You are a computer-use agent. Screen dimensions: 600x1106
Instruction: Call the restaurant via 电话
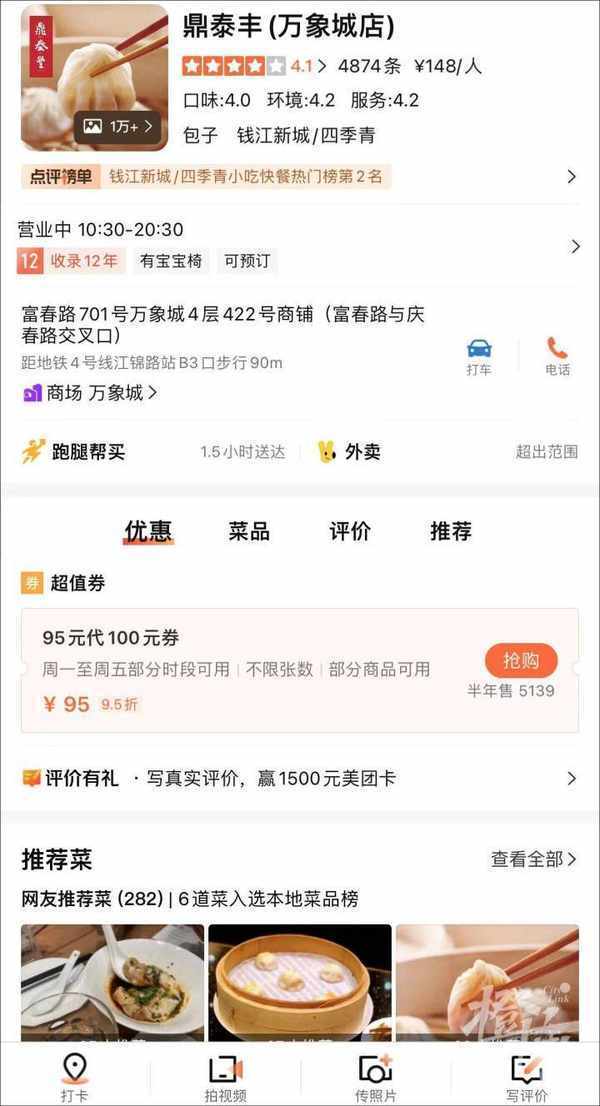click(x=557, y=356)
